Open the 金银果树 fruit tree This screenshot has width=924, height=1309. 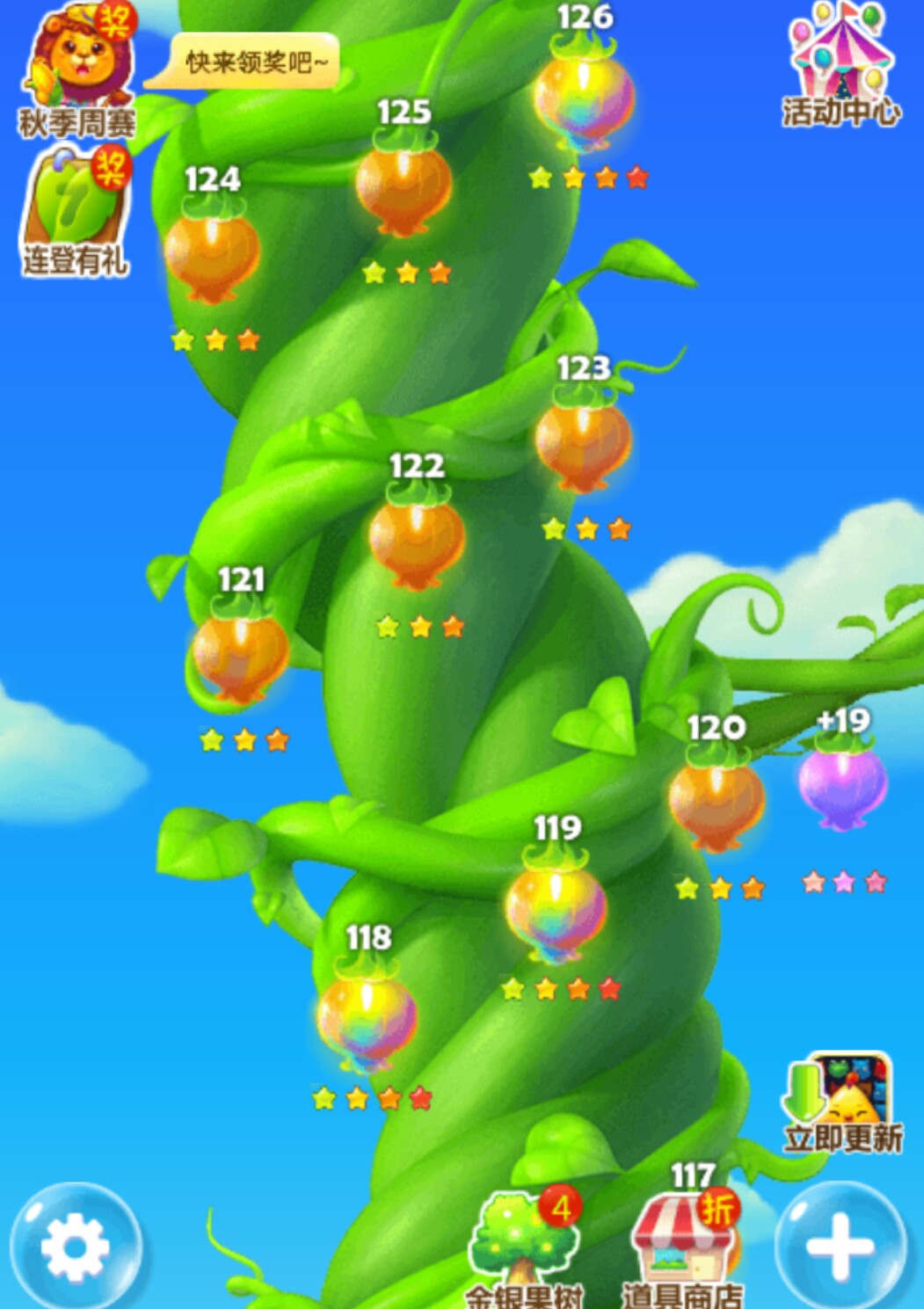click(x=524, y=1246)
